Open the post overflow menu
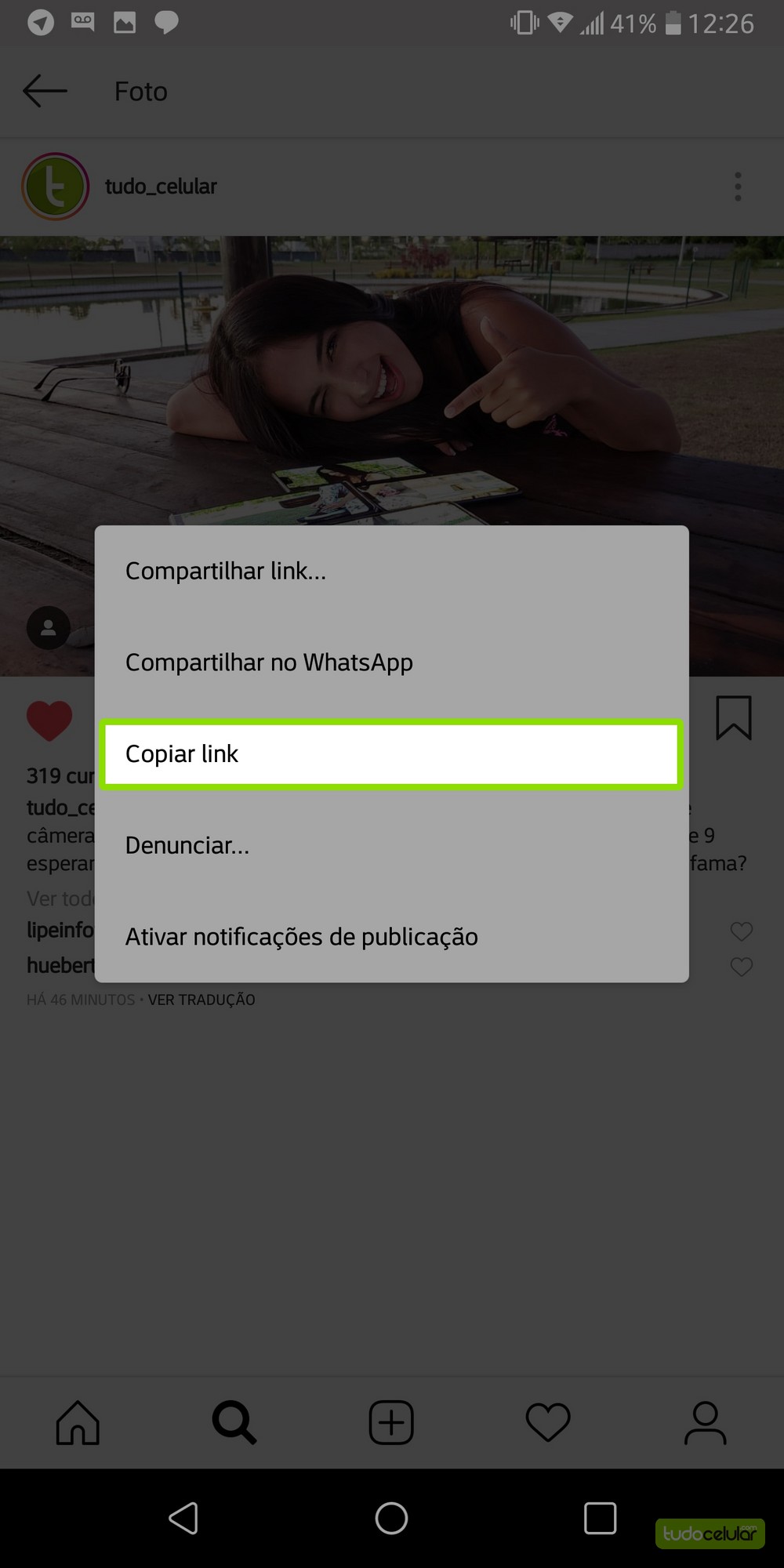Viewport: 784px width, 1568px height. click(x=738, y=187)
